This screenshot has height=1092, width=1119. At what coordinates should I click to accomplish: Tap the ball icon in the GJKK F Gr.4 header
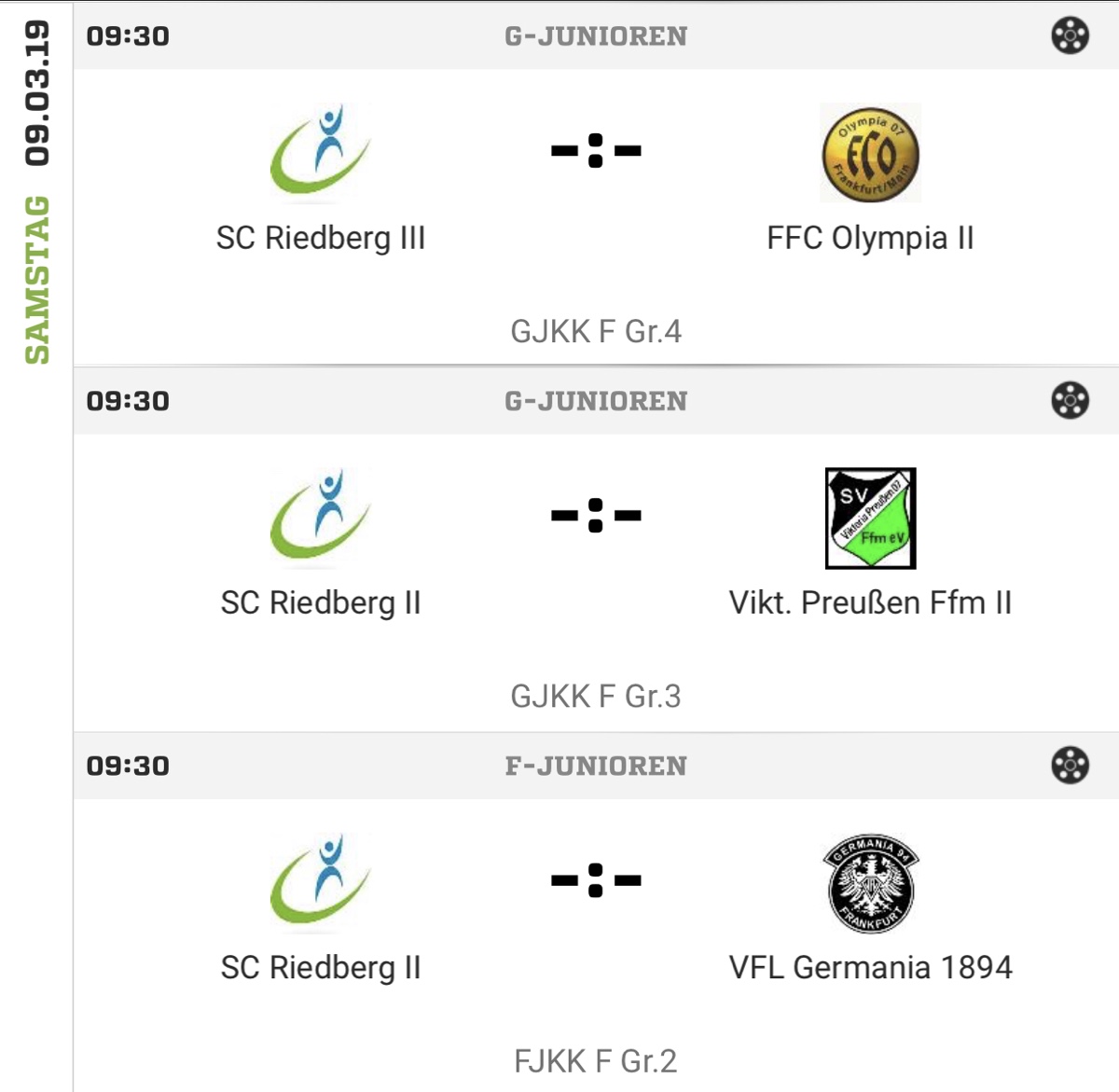(x=1071, y=35)
